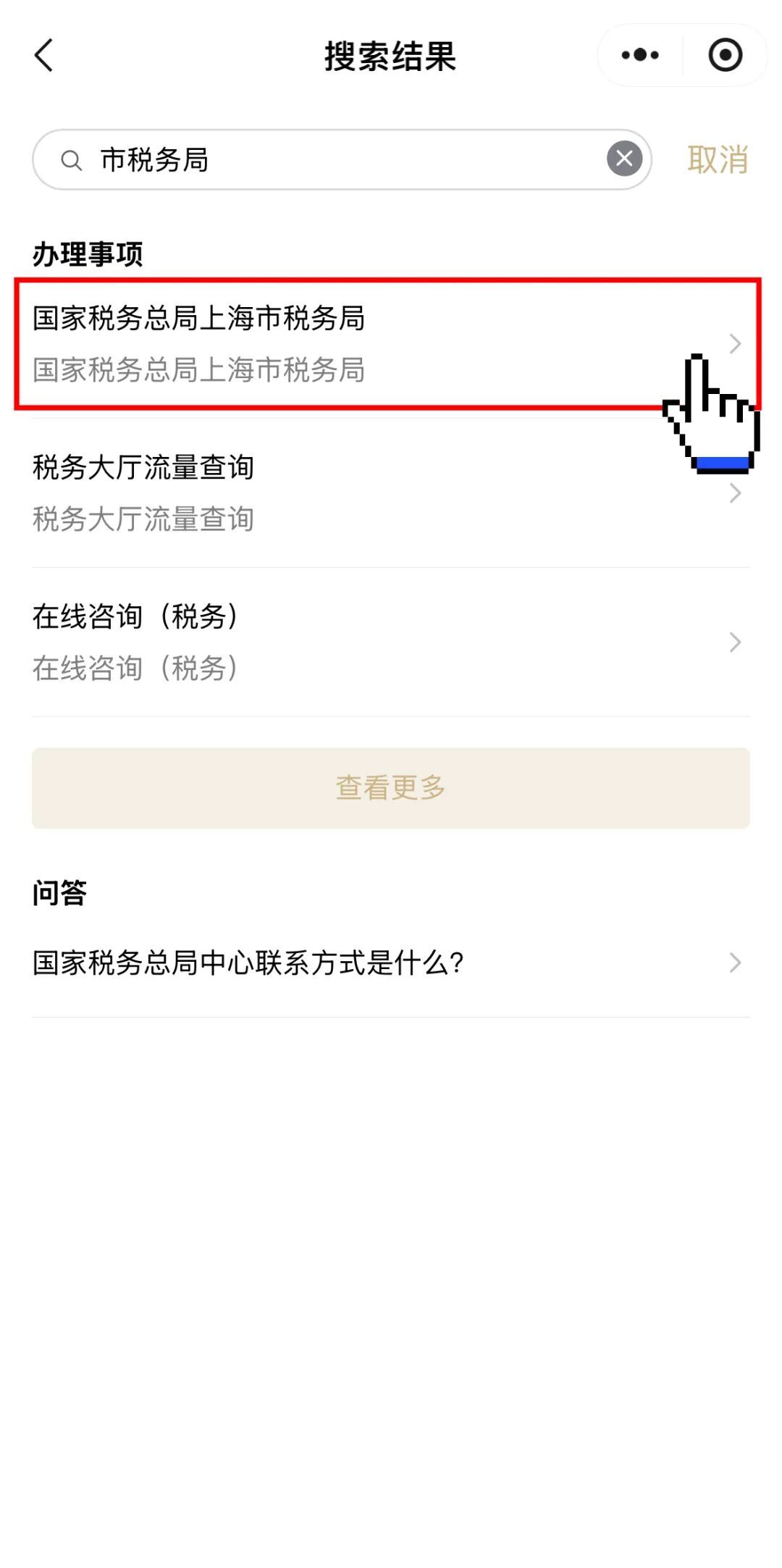Open the mini program more options menu
Screen dimensions: 782x1568
click(640, 56)
